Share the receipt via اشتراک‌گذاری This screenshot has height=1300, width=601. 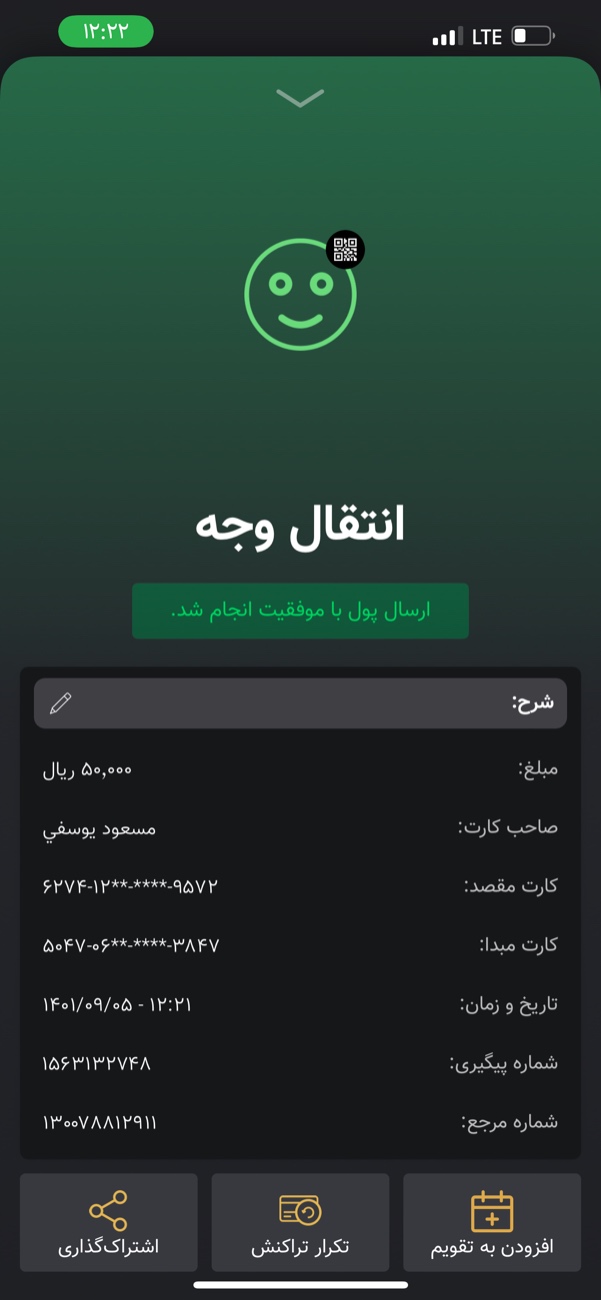click(108, 1222)
